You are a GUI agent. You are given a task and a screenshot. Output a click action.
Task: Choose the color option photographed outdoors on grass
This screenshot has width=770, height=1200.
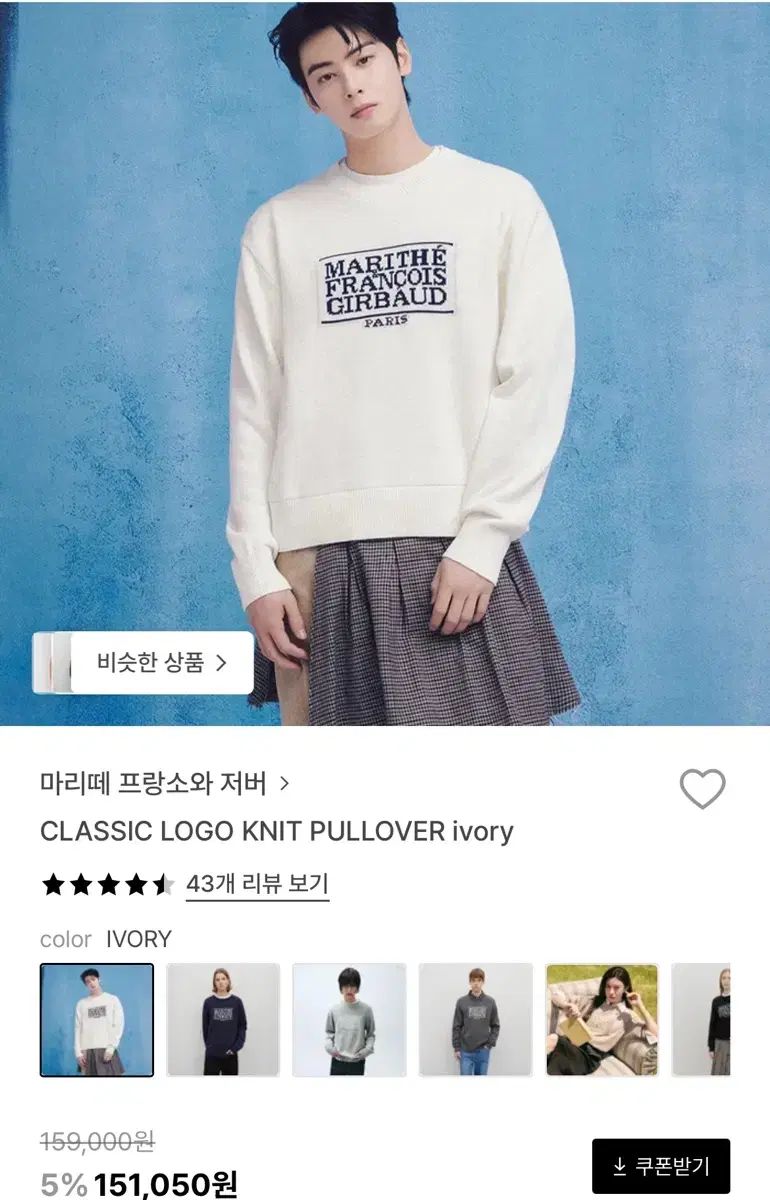[601, 1019]
